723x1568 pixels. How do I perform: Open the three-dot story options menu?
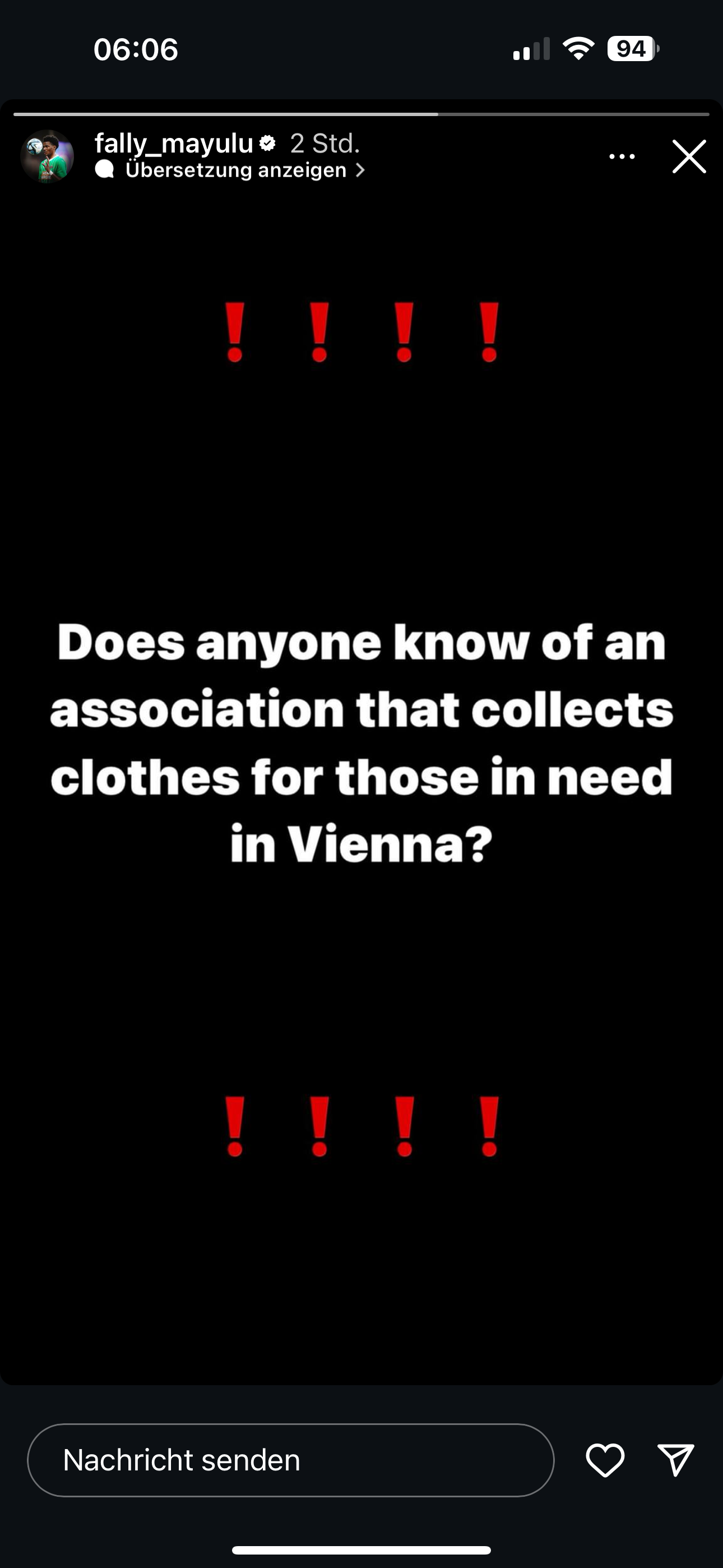pyautogui.click(x=622, y=156)
